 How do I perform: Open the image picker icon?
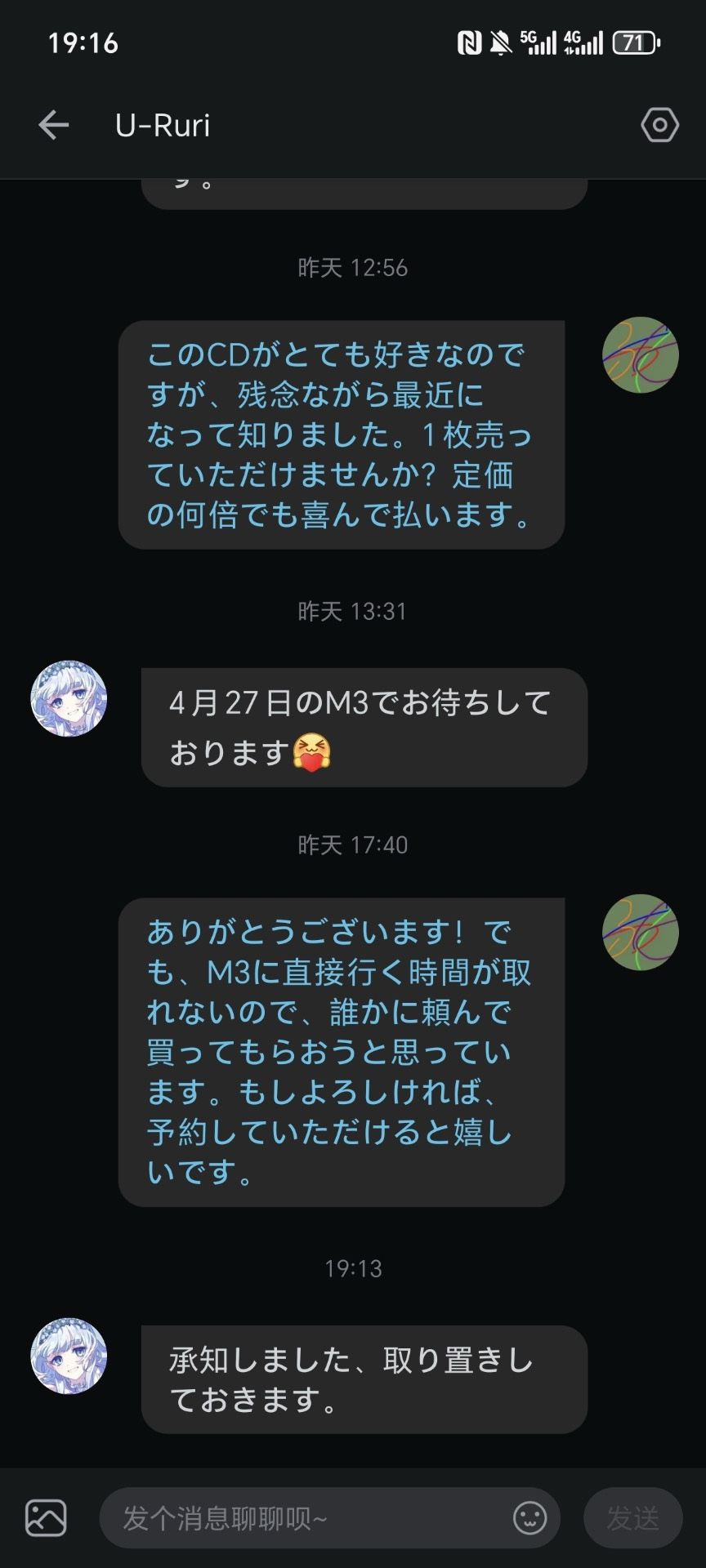click(46, 1518)
